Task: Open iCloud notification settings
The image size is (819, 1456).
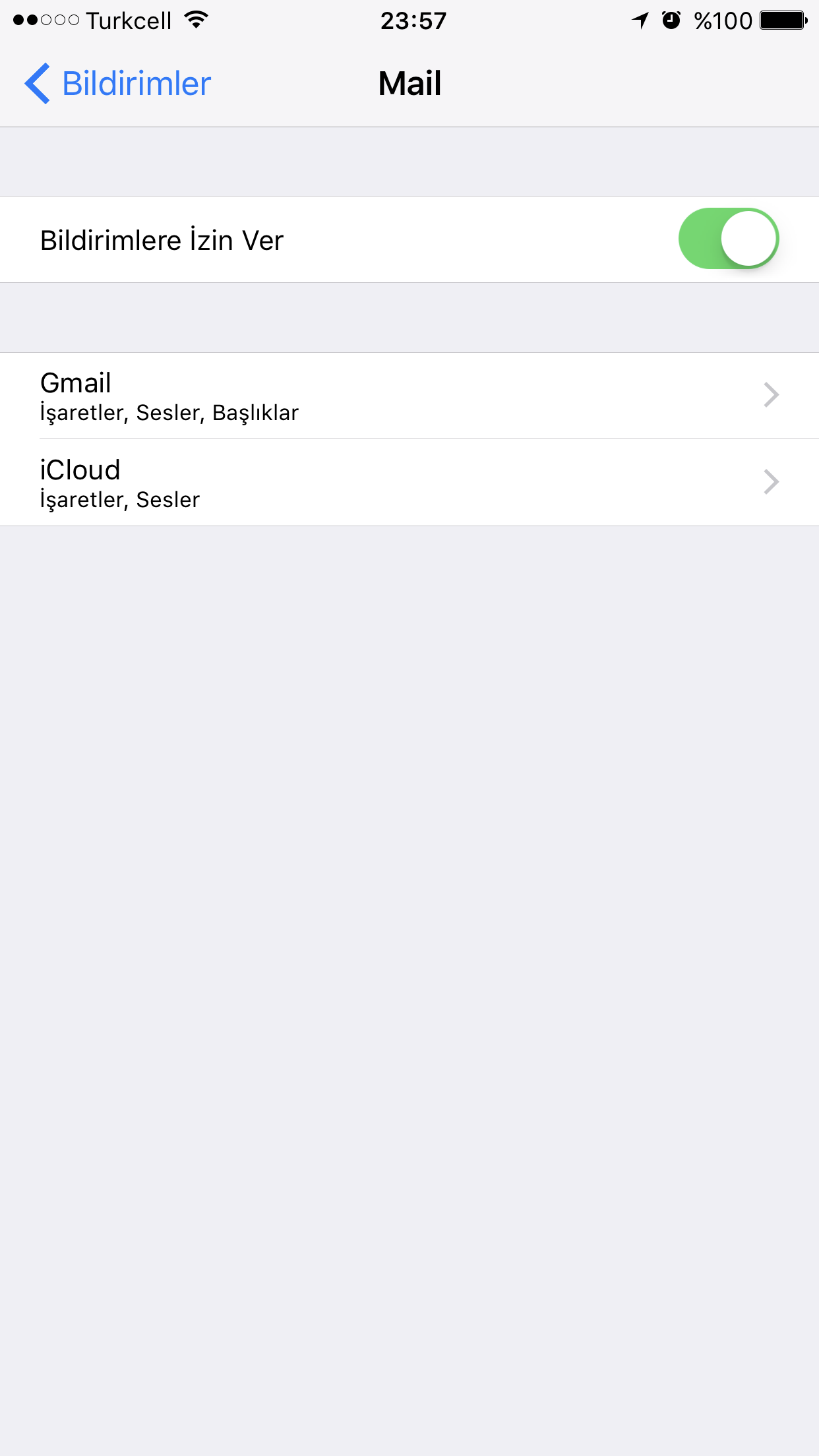Action: [409, 483]
